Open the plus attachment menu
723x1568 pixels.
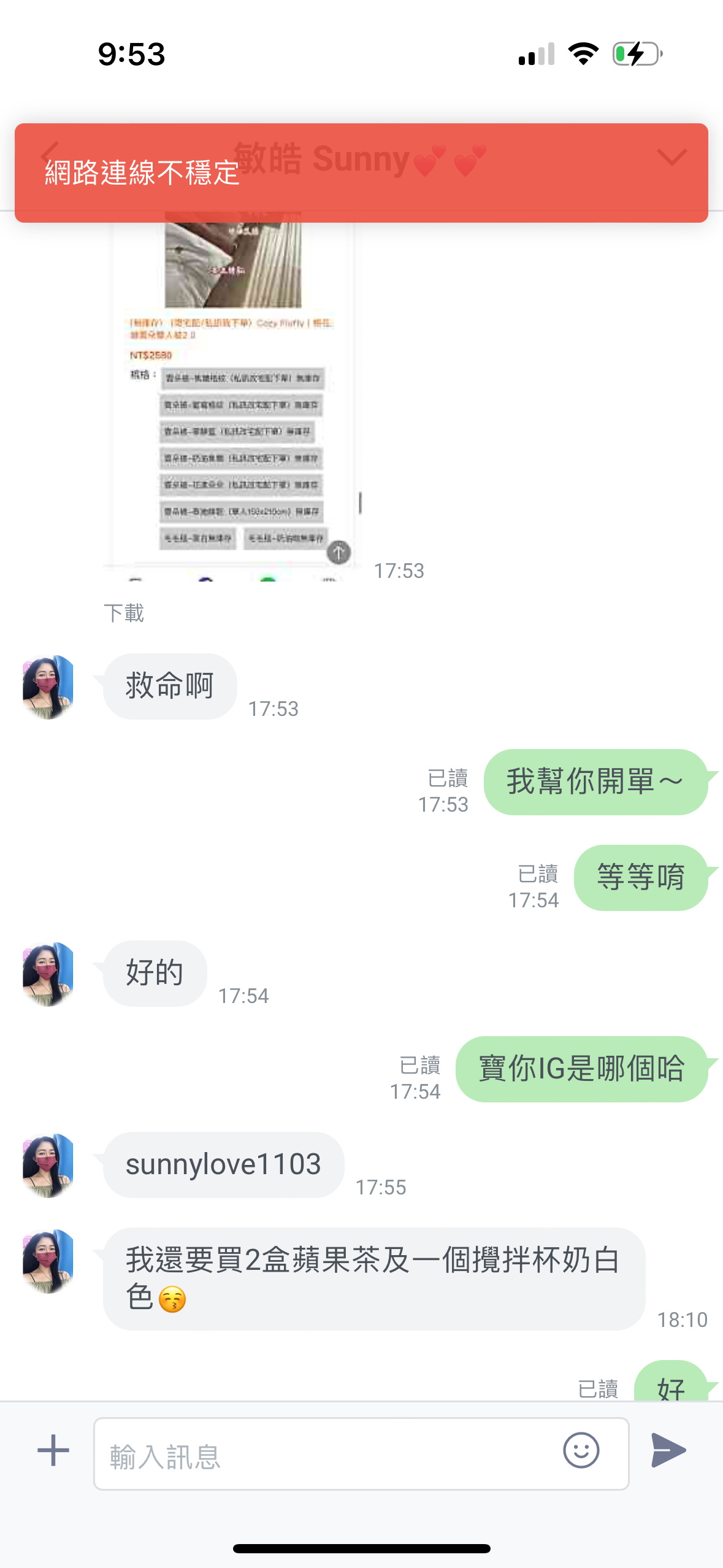tap(53, 1451)
